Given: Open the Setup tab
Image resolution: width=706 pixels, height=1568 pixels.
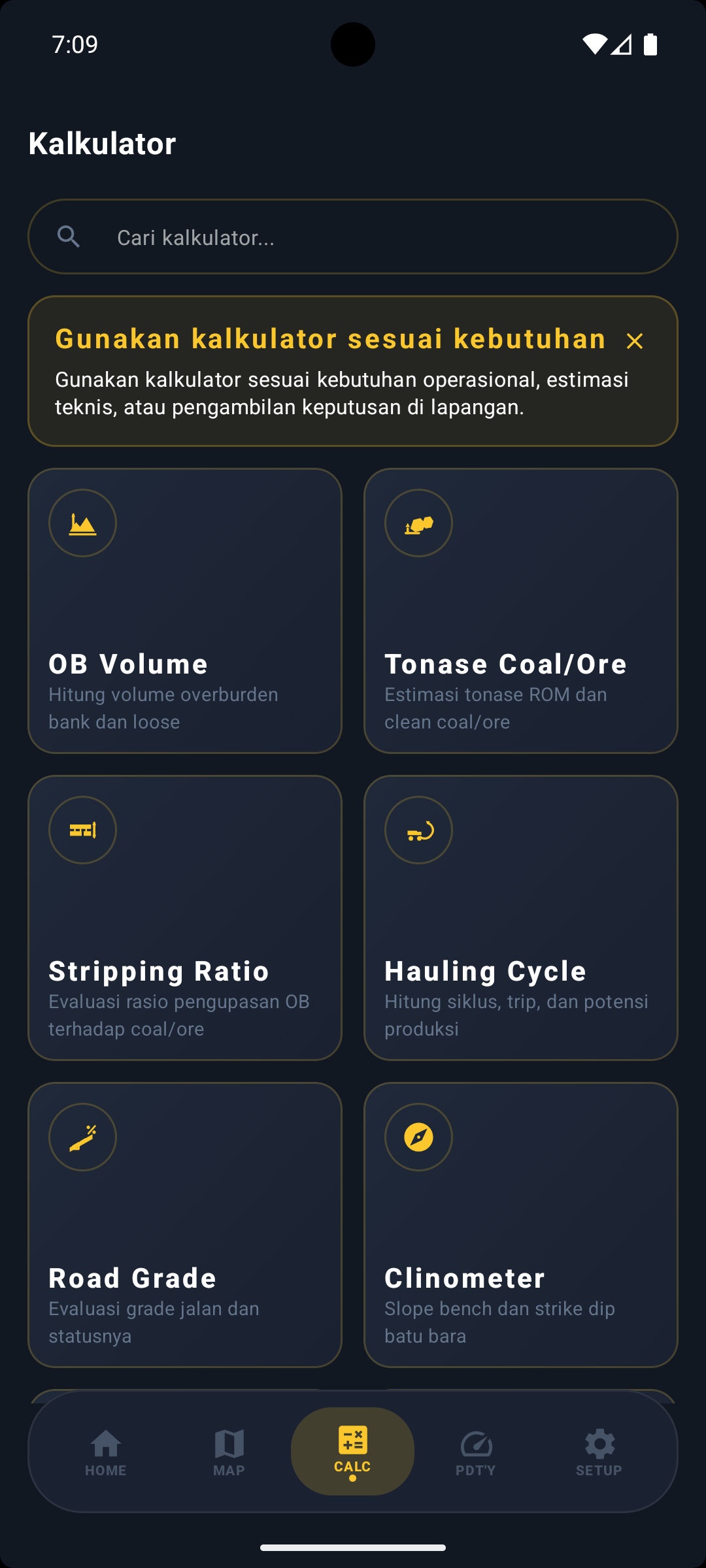Looking at the screenshot, I should (x=599, y=1452).
